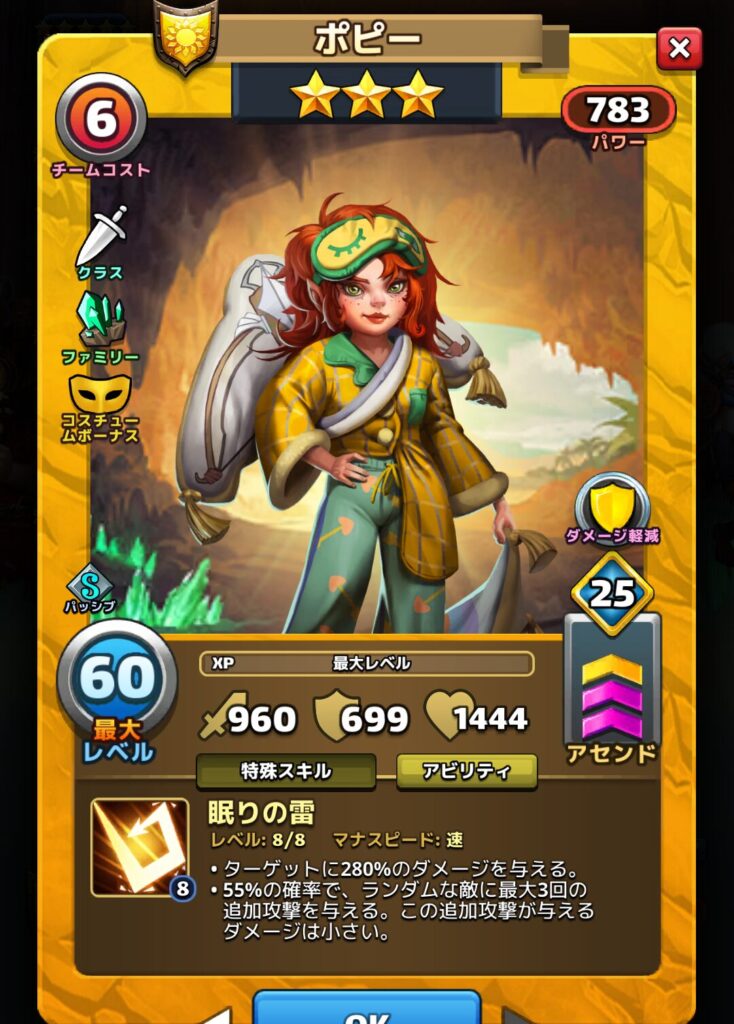Switch to the アビリティ tab
This screenshot has width=734, height=1024.
coord(466,771)
